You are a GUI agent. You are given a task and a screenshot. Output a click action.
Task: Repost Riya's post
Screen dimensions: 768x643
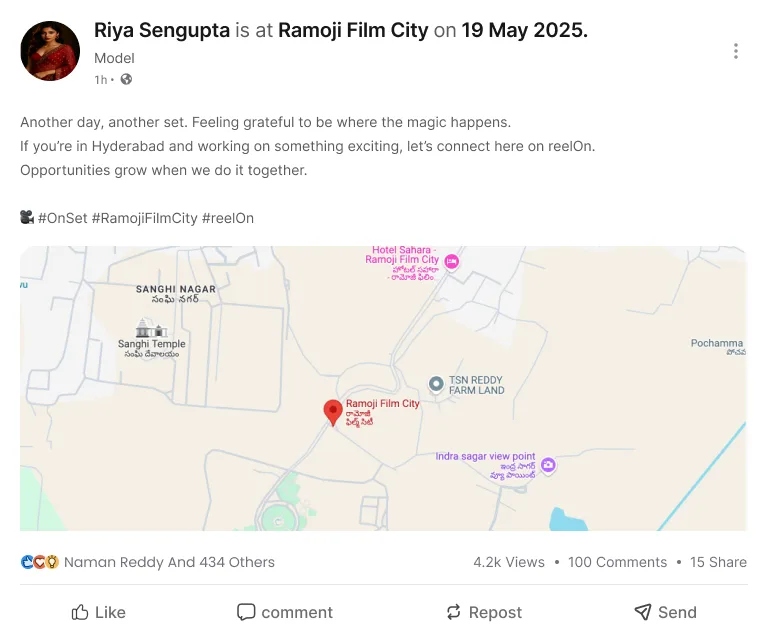pyautogui.click(x=484, y=612)
